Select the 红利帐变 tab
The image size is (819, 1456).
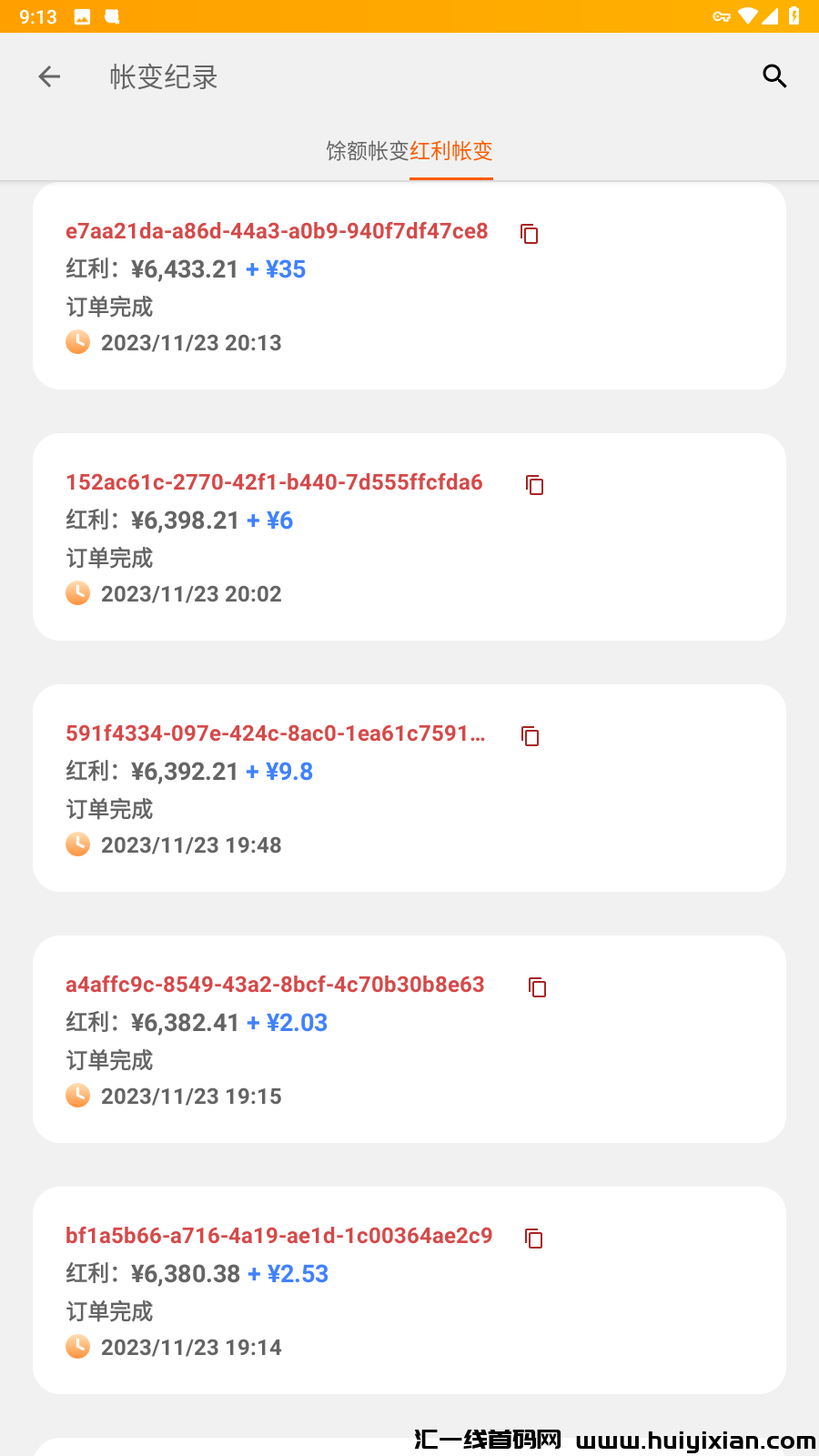(x=451, y=152)
